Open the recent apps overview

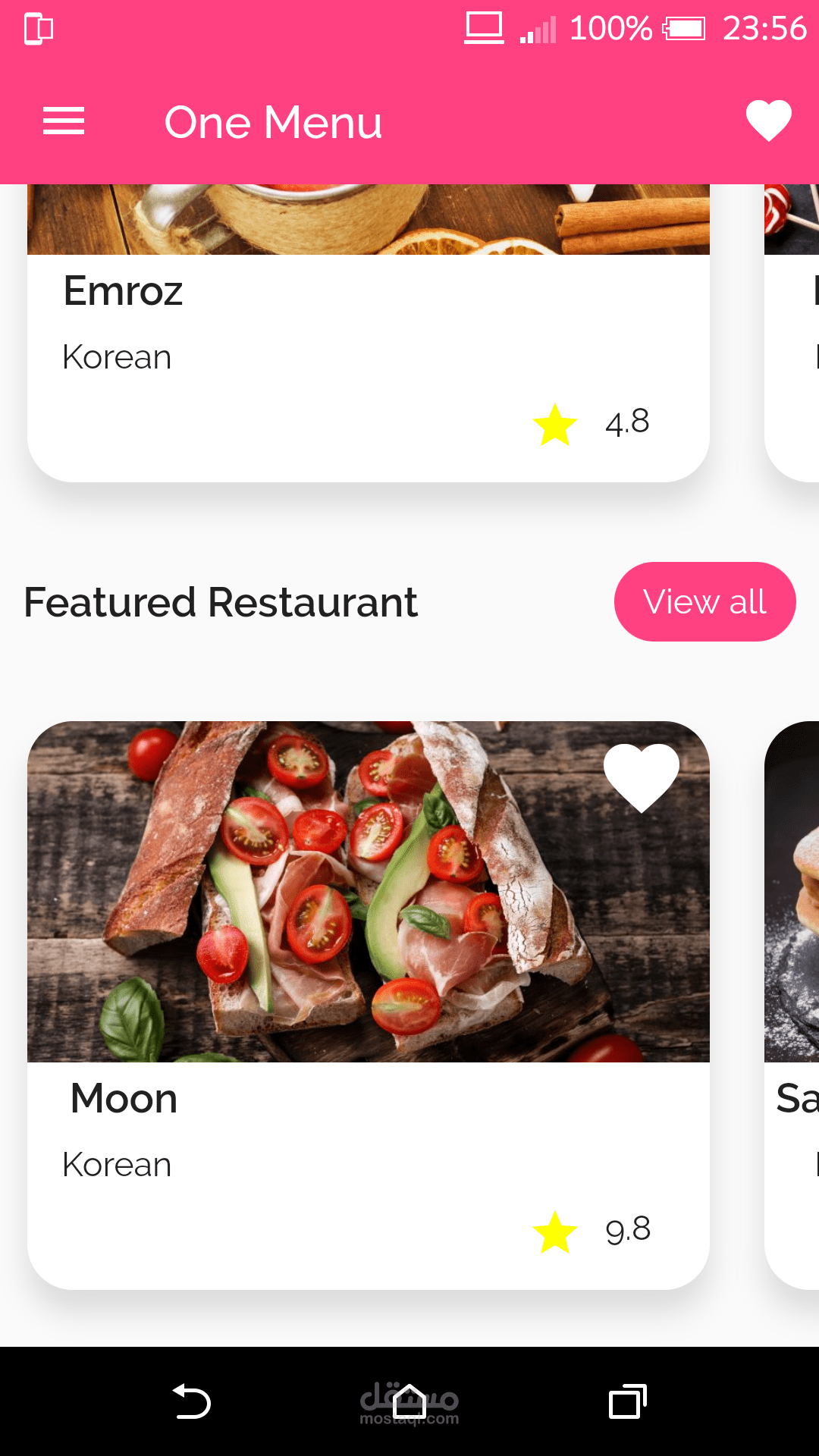627,1401
